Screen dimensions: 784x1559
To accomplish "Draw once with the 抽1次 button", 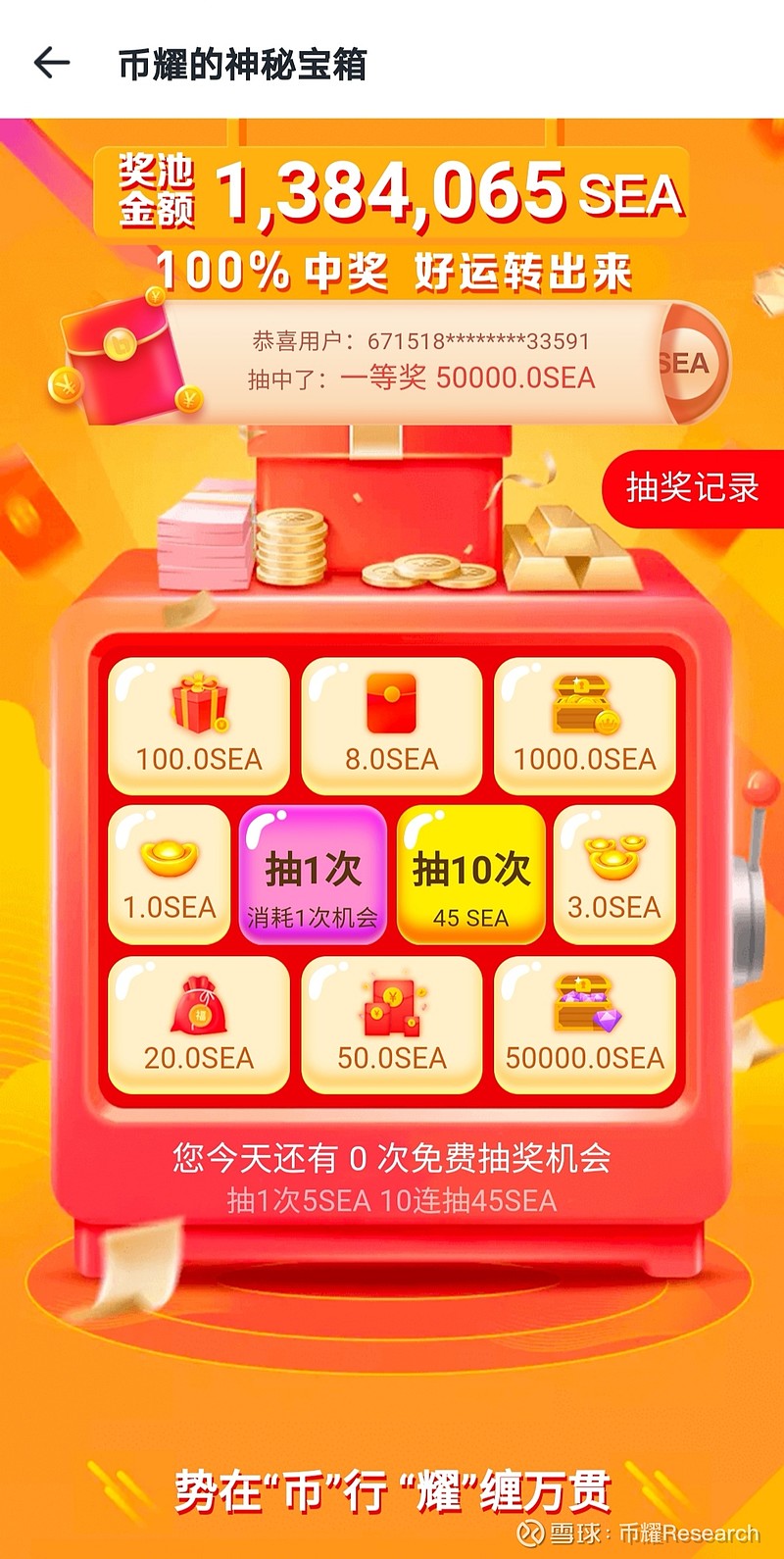I will coord(313,876).
